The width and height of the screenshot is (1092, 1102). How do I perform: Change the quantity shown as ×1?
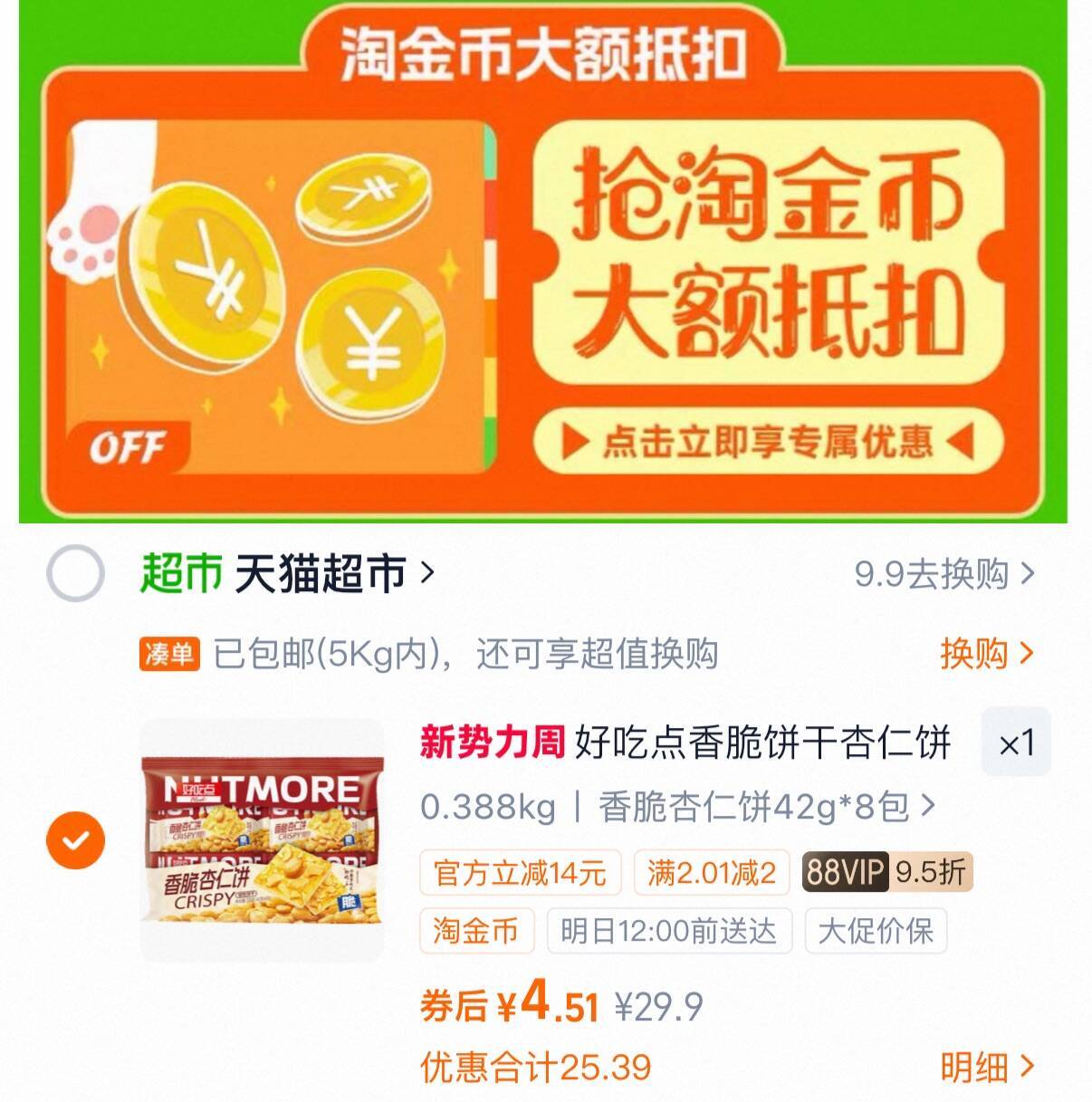point(1016,743)
